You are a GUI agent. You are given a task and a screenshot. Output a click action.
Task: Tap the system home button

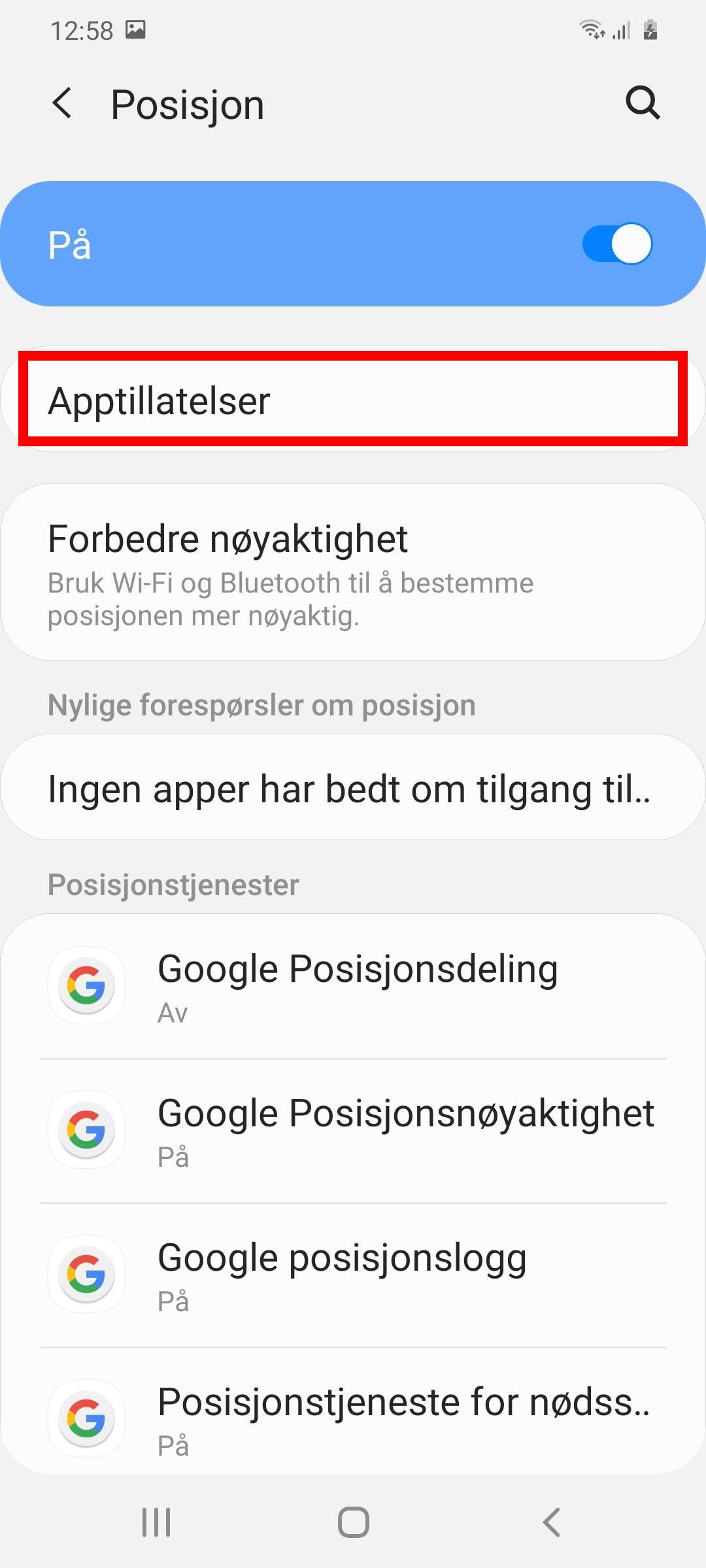(353, 1522)
